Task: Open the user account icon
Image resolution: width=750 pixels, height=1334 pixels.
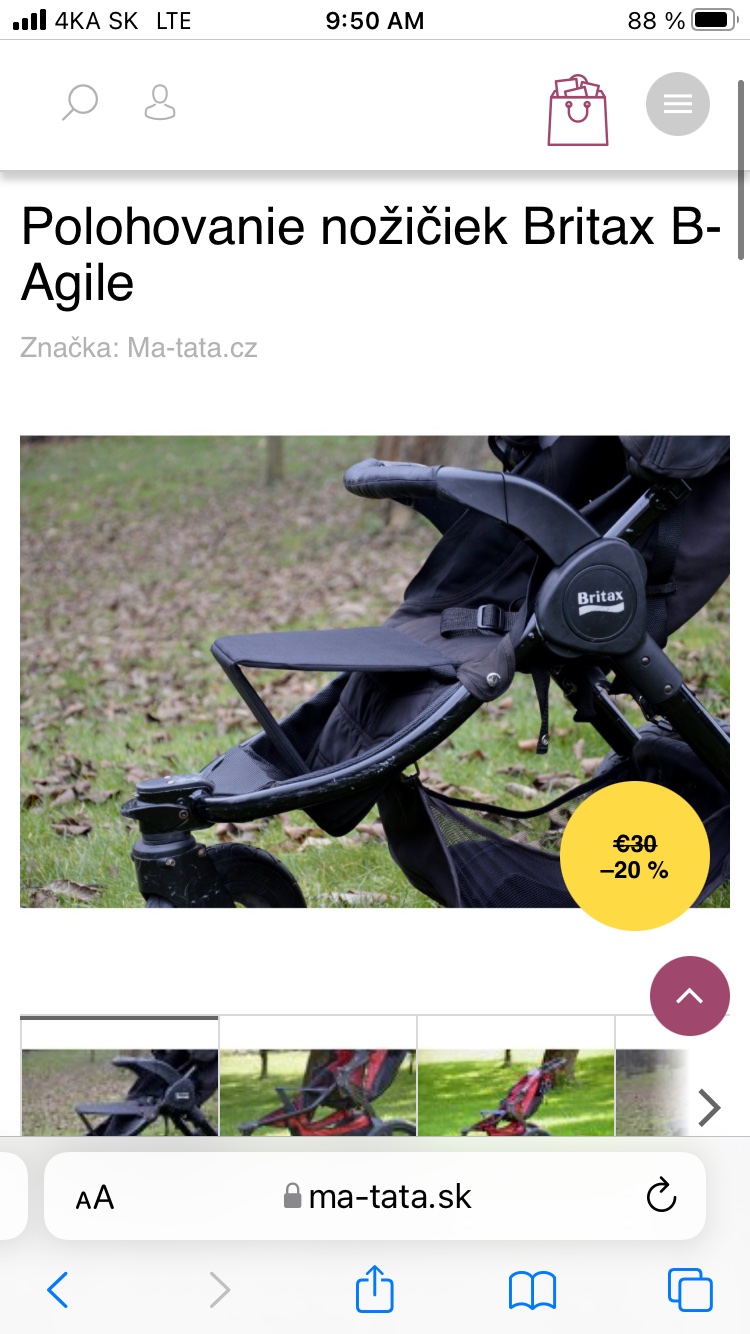Action: 160,103
